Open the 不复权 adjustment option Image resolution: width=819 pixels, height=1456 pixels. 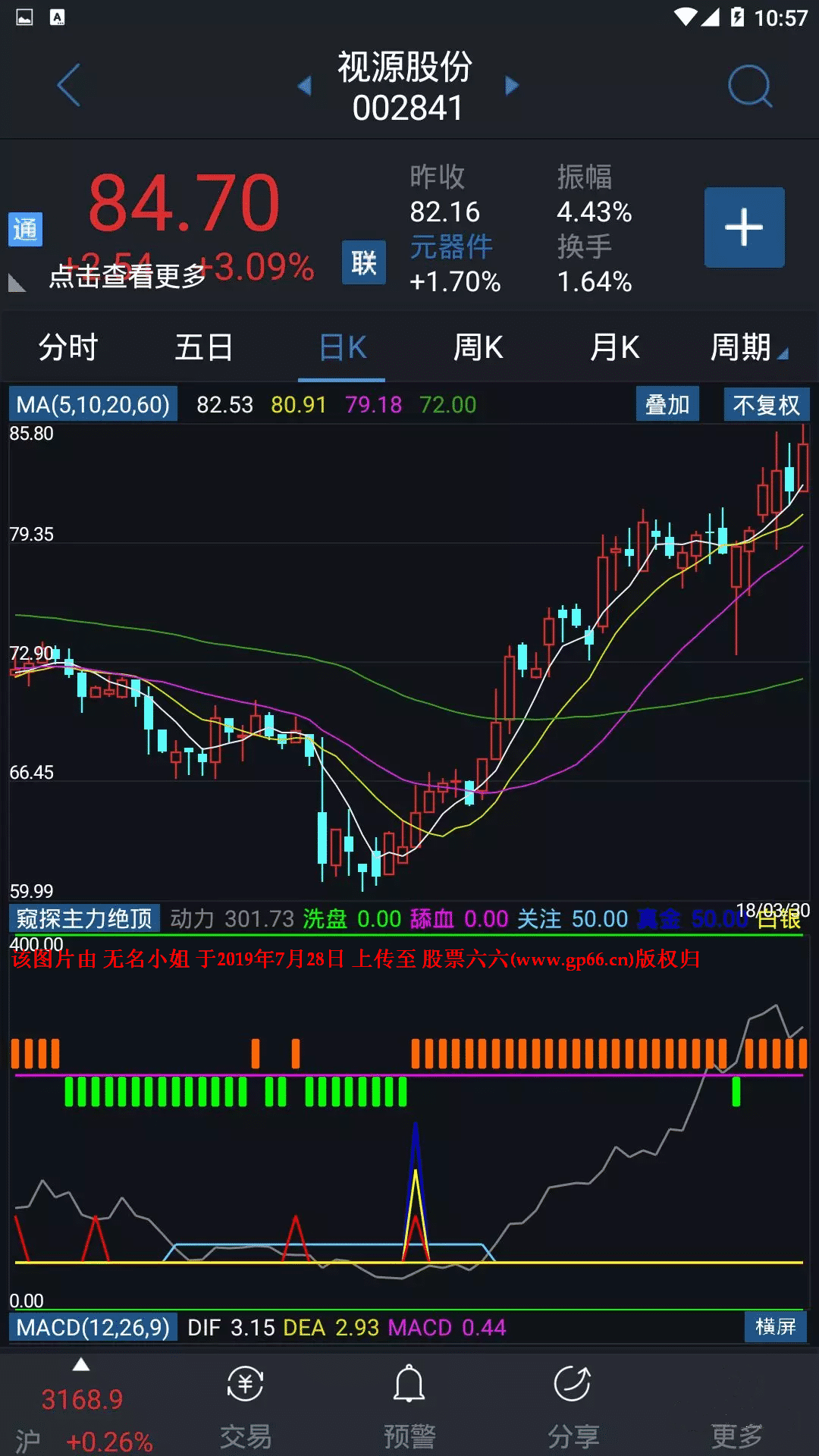[x=766, y=404]
